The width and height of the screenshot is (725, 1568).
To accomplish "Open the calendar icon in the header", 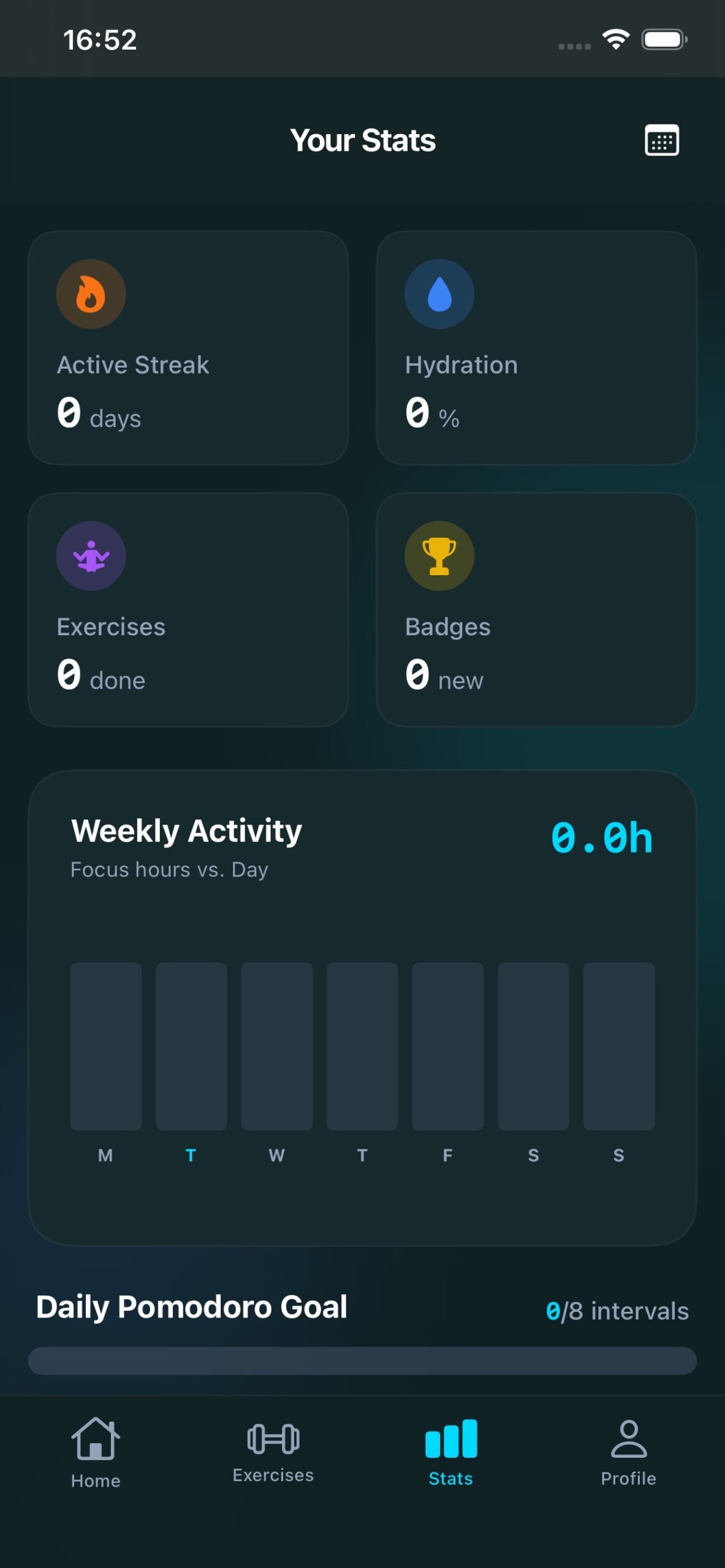I will coord(661,140).
